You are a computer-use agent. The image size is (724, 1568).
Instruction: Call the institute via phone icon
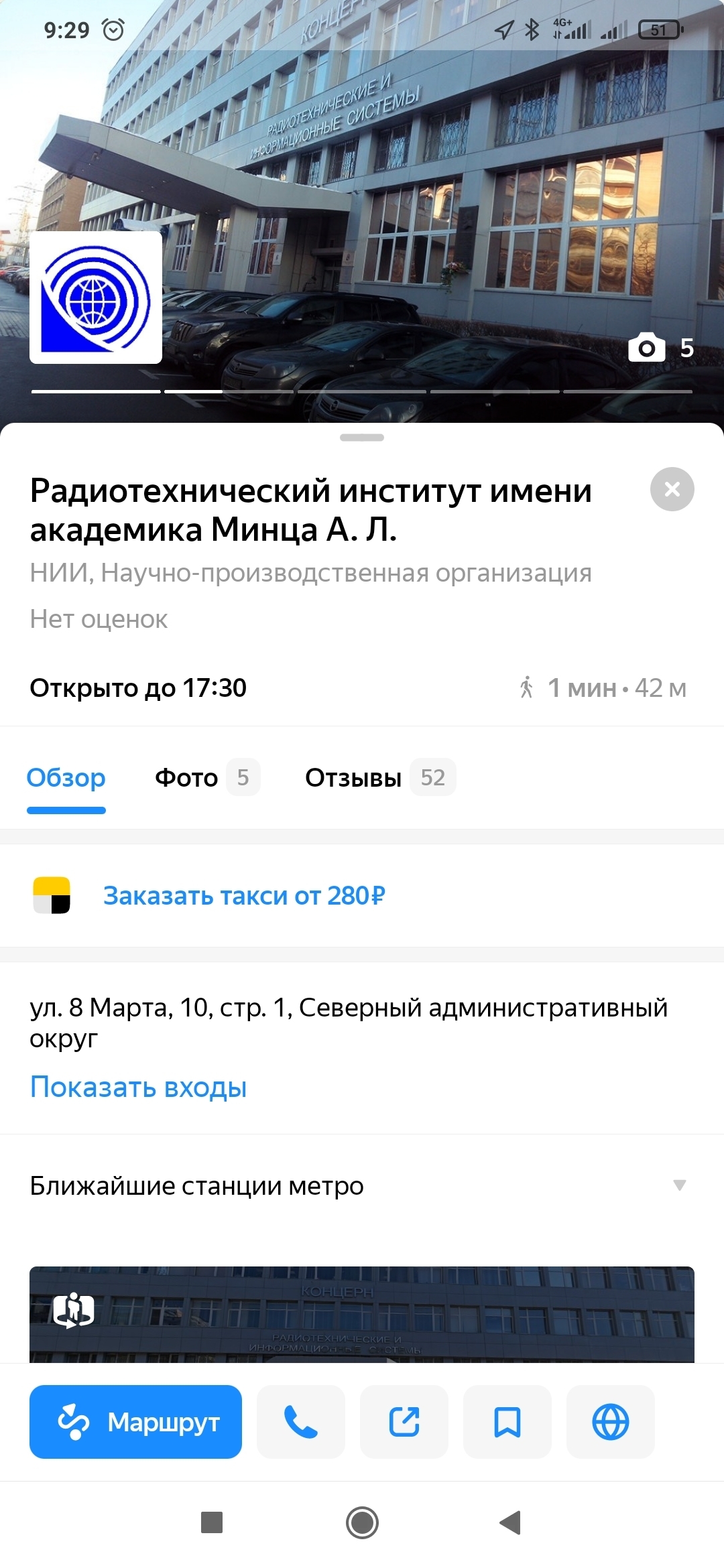tap(301, 1421)
